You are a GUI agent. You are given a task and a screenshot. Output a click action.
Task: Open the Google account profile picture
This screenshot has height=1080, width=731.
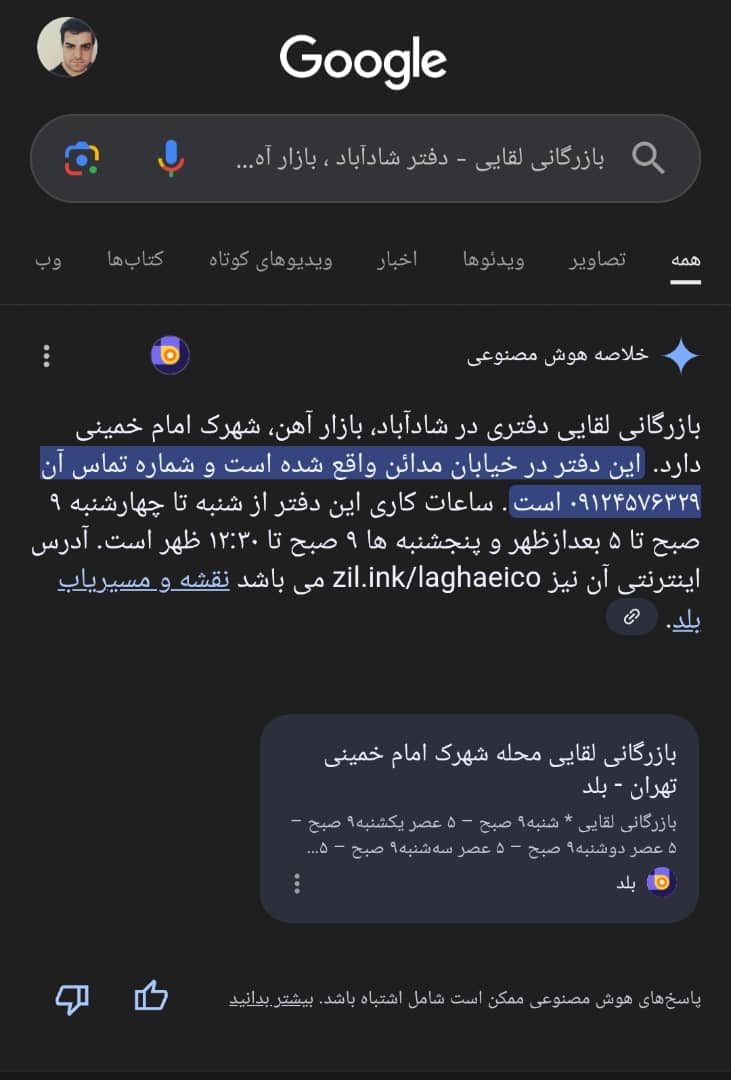(x=67, y=47)
